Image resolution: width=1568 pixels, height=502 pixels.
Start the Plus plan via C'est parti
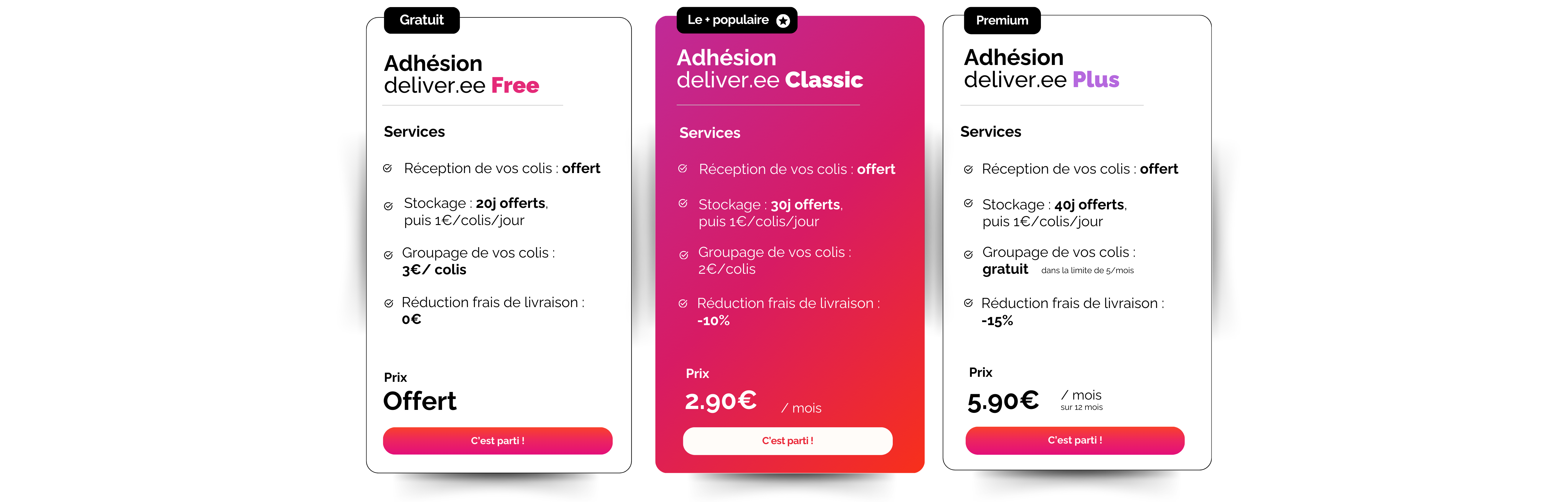click(1074, 440)
